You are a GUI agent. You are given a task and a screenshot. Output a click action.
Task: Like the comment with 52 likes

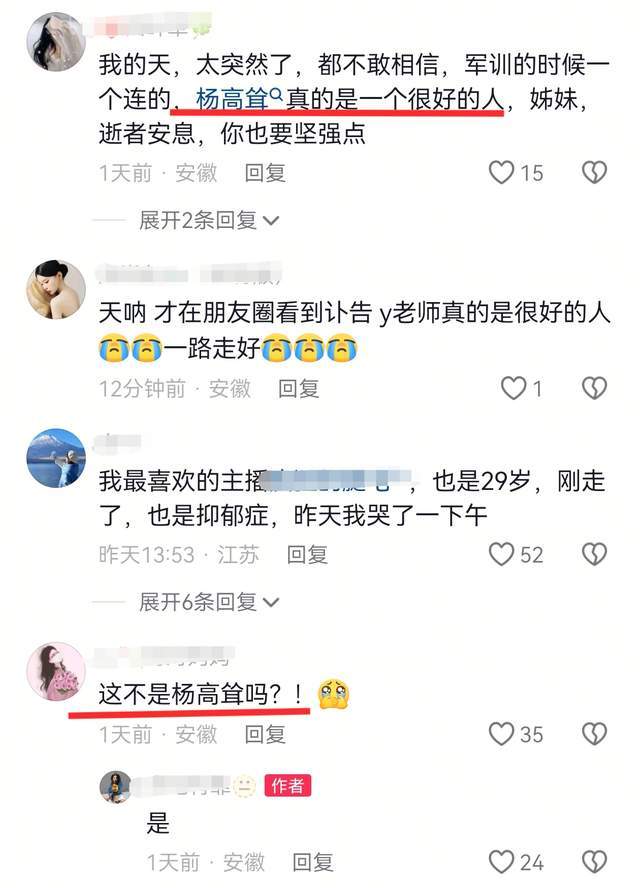click(x=501, y=553)
